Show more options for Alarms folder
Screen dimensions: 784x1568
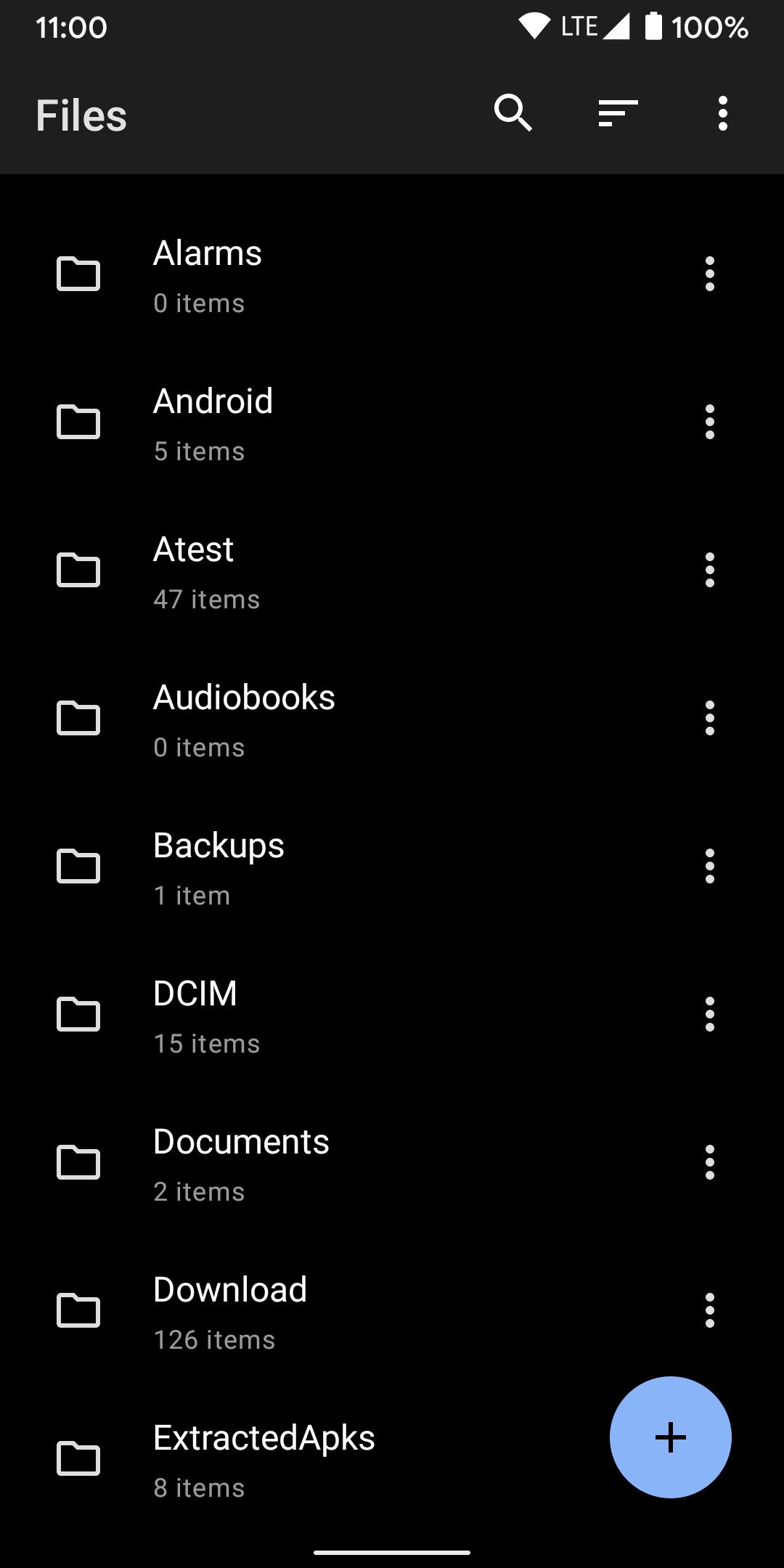coord(710,274)
